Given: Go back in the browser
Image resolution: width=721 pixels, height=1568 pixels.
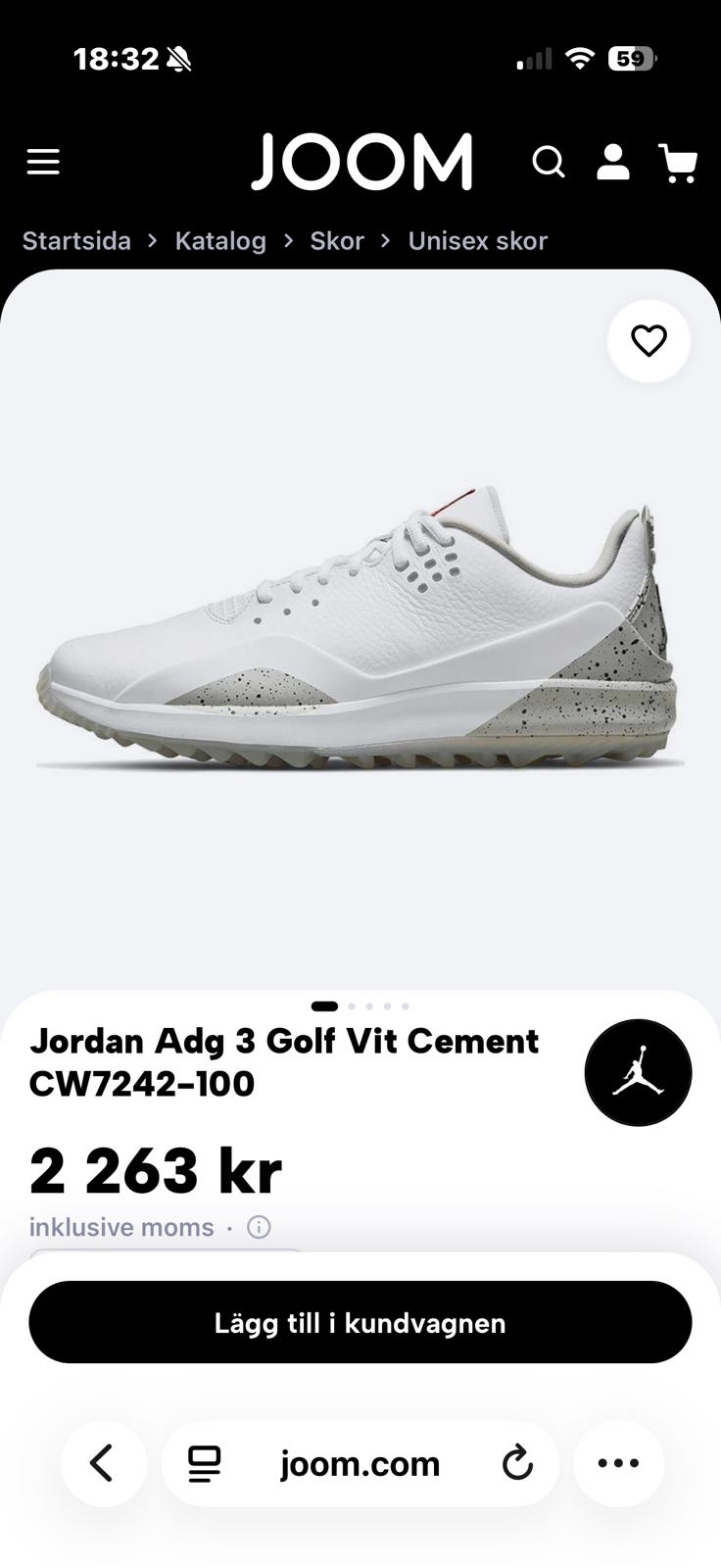Looking at the screenshot, I should point(103,1463).
